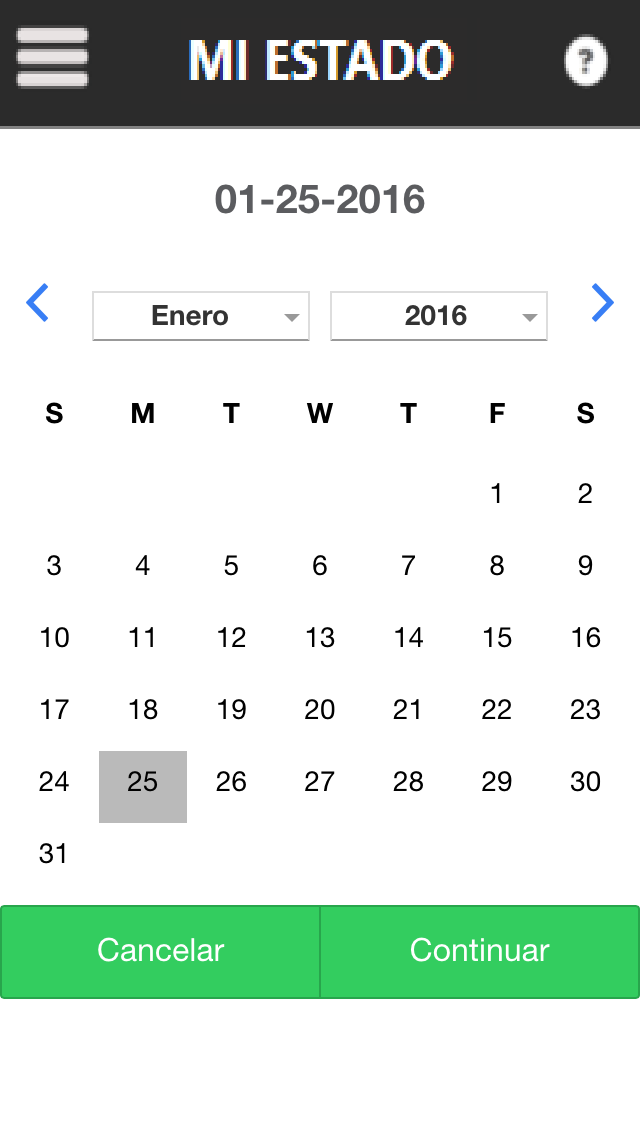Viewport: 640px width, 1136px height.
Task: Open the Enero month dropdown
Action: click(x=201, y=316)
